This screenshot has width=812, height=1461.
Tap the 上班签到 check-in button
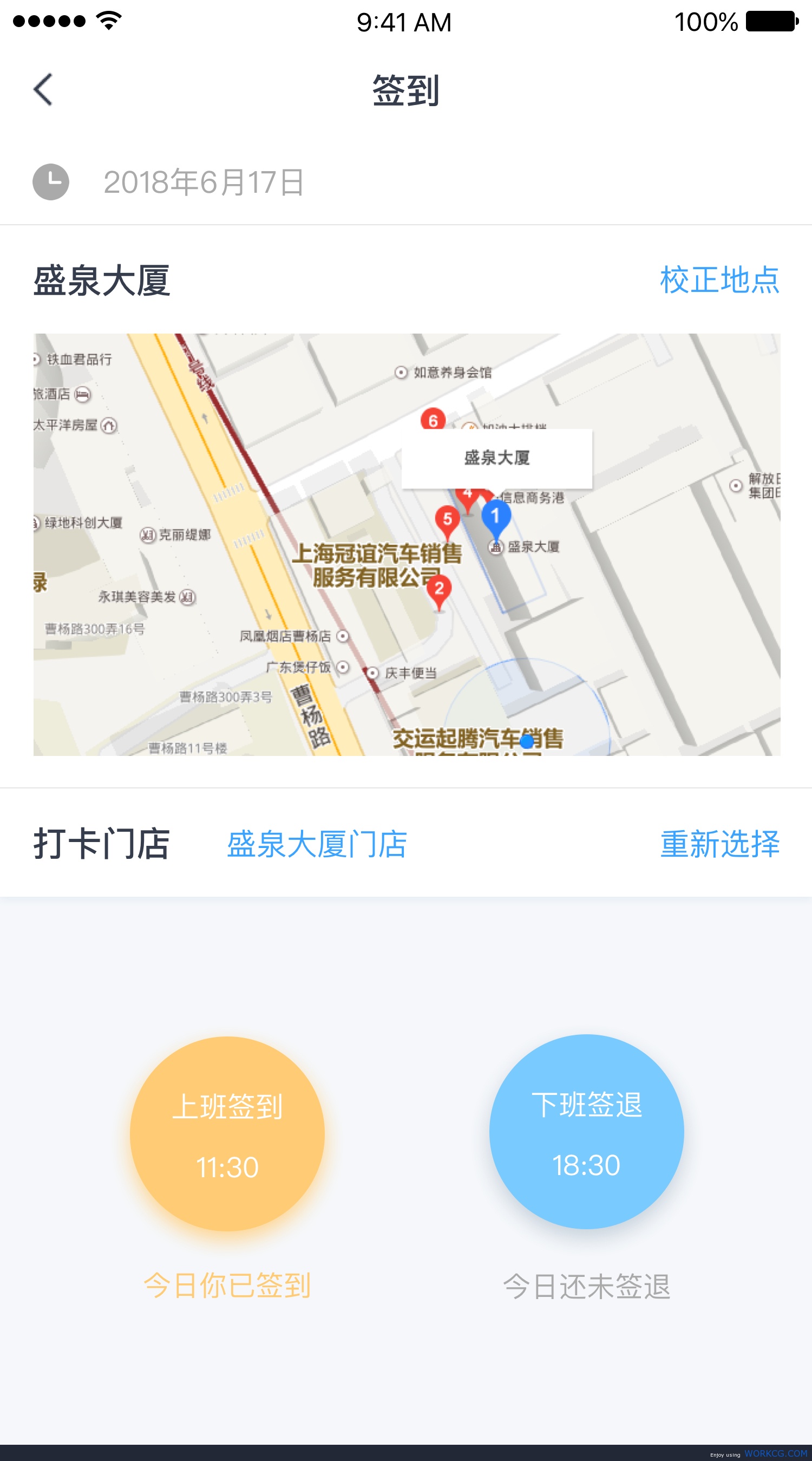point(227,1134)
